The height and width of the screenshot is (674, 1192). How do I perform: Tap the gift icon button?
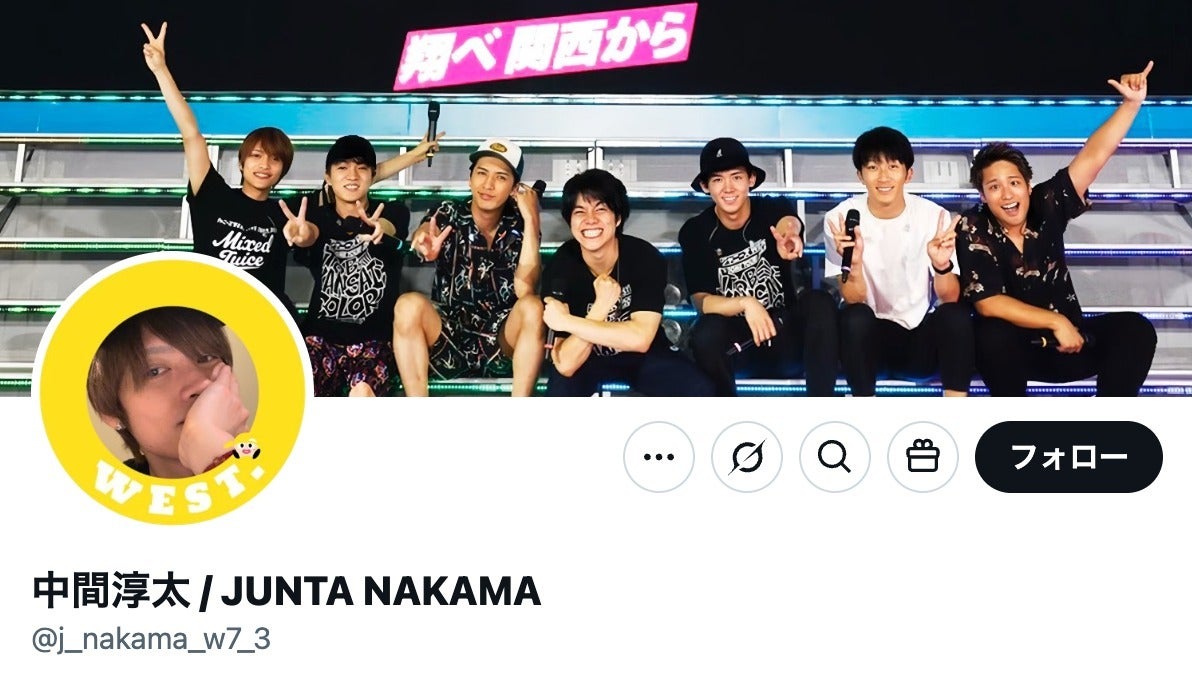pyautogui.click(x=922, y=457)
